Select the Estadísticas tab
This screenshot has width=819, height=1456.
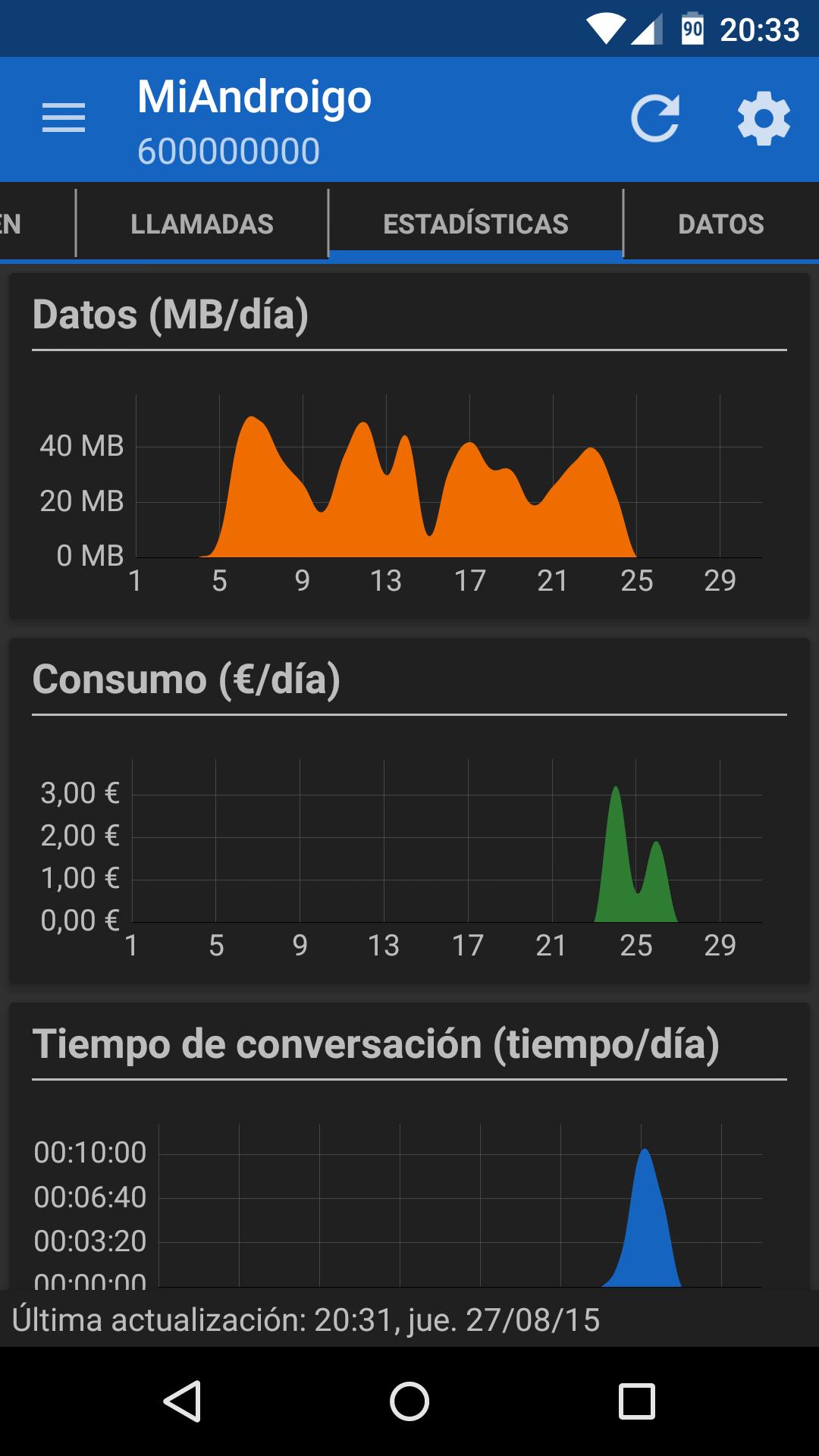coord(475,224)
